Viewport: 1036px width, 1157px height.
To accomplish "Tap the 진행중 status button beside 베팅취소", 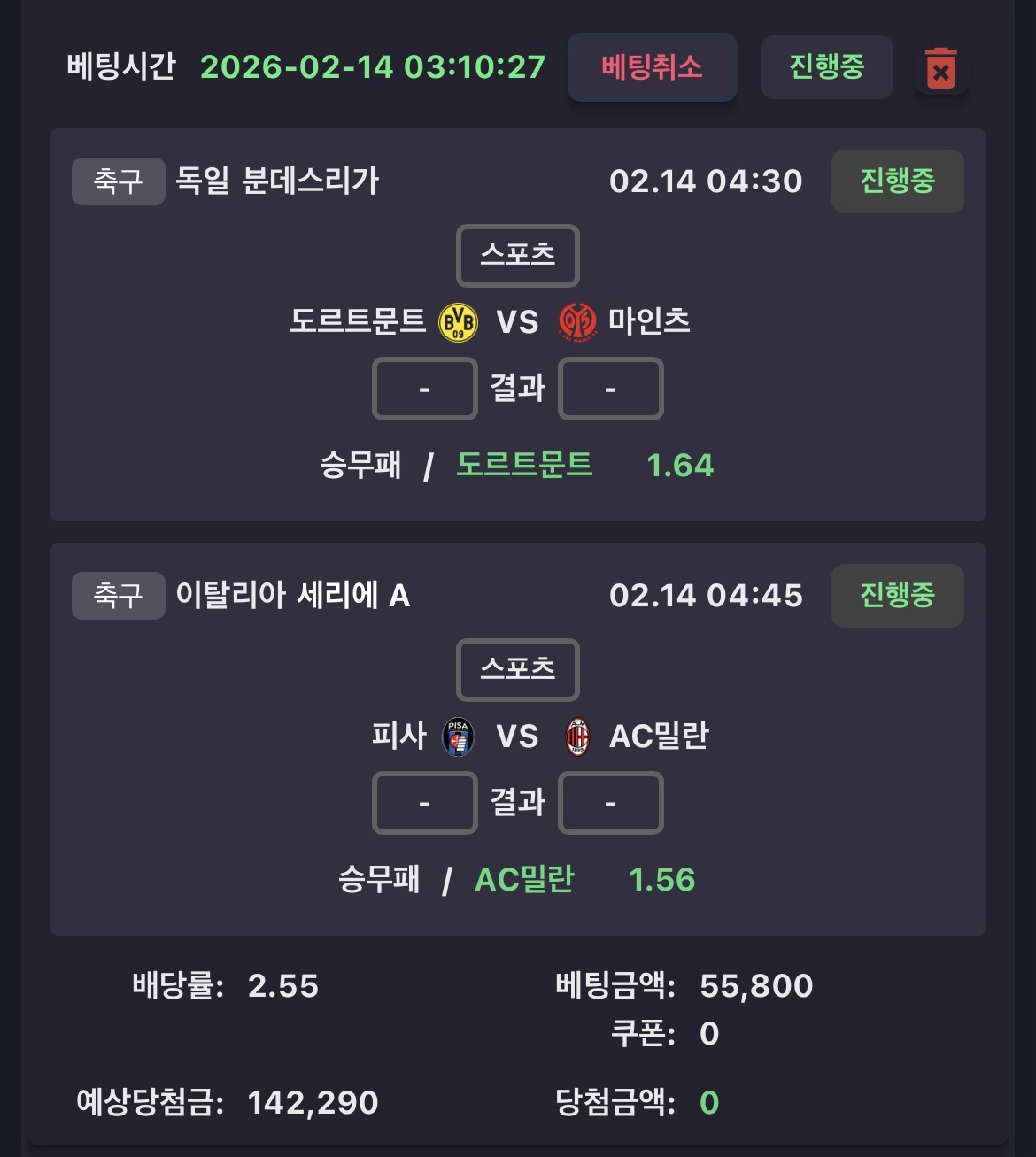I will [826, 67].
